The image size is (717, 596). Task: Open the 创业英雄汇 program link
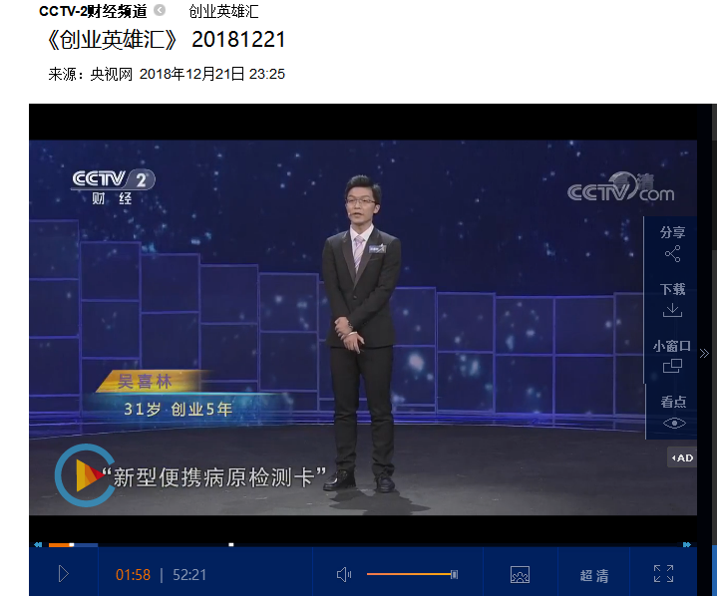coord(223,12)
